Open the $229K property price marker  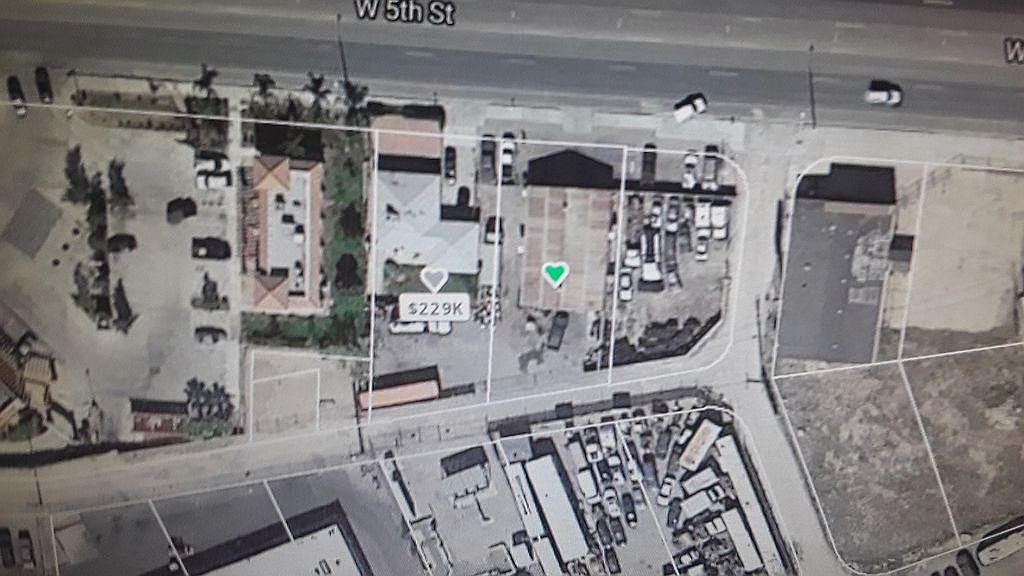click(435, 307)
